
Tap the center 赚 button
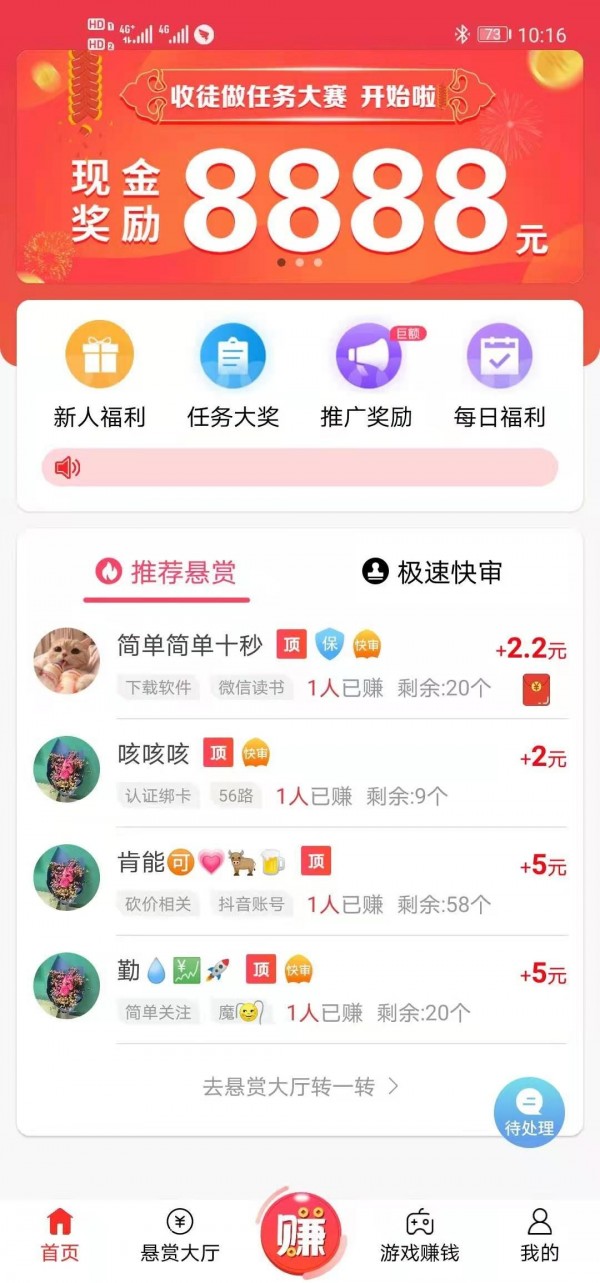pos(301,1235)
